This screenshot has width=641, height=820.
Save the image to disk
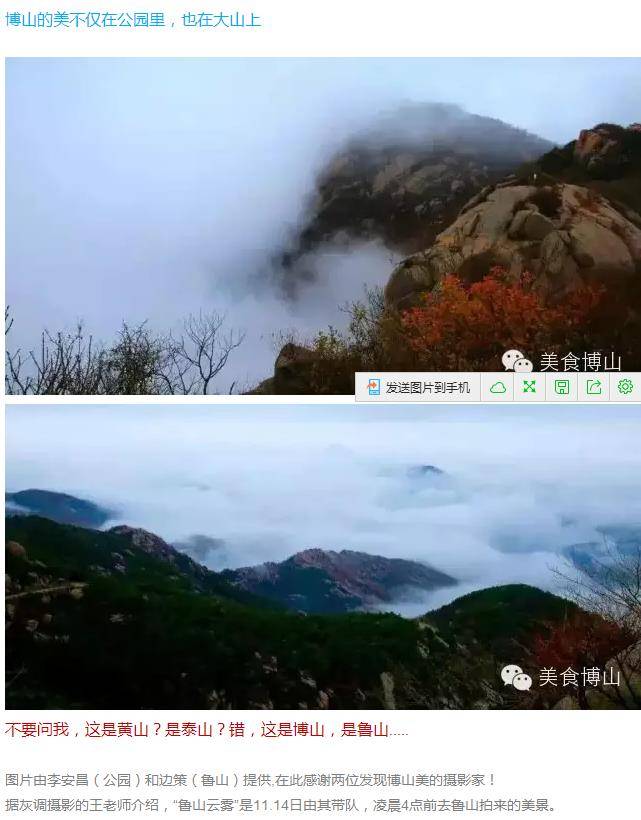point(561,387)
